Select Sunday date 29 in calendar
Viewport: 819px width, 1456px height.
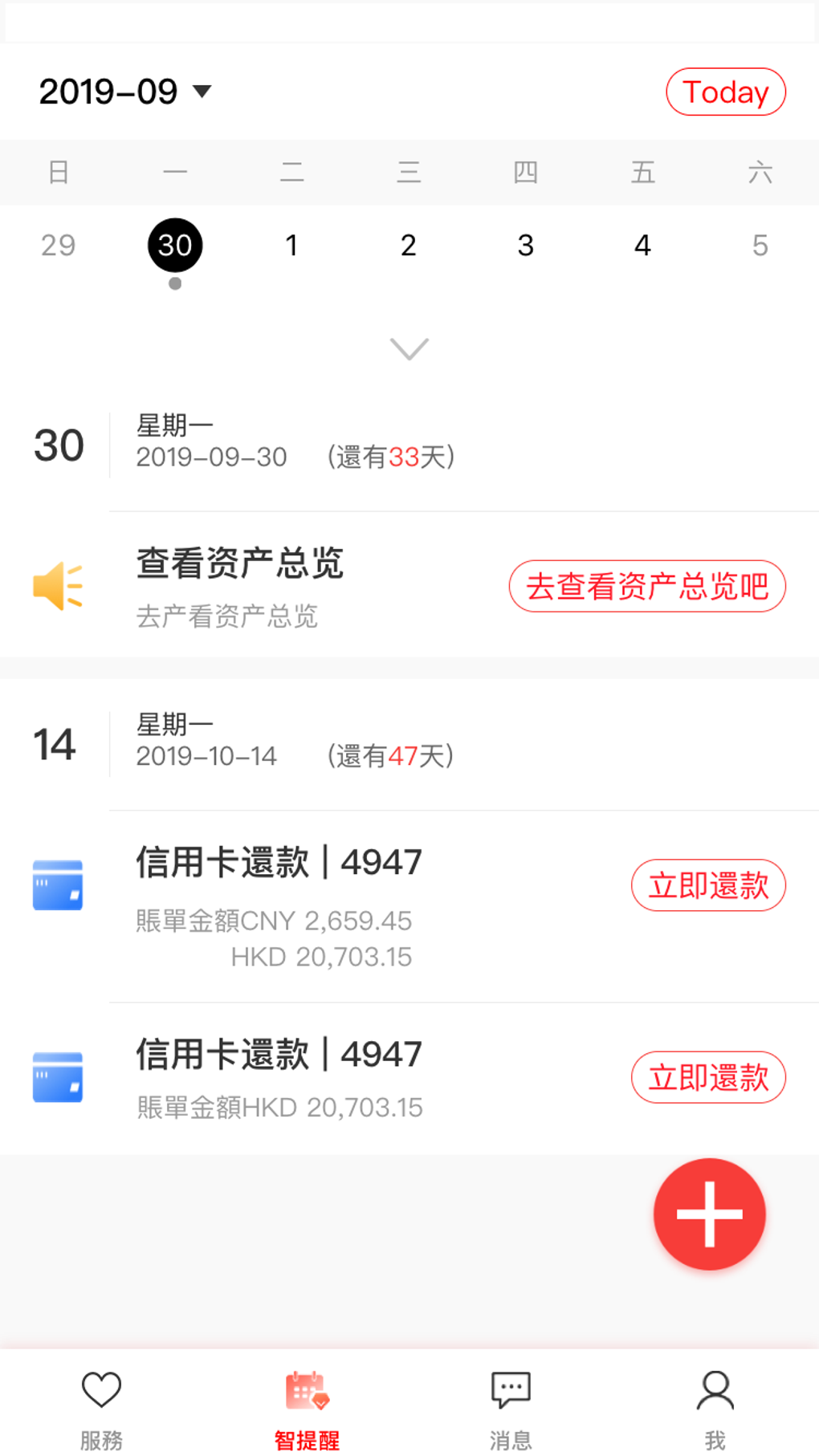coord(59,246)
